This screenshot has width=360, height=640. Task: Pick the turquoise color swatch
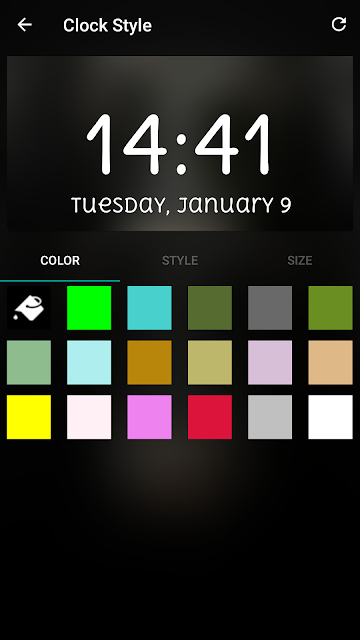point(149,308)
